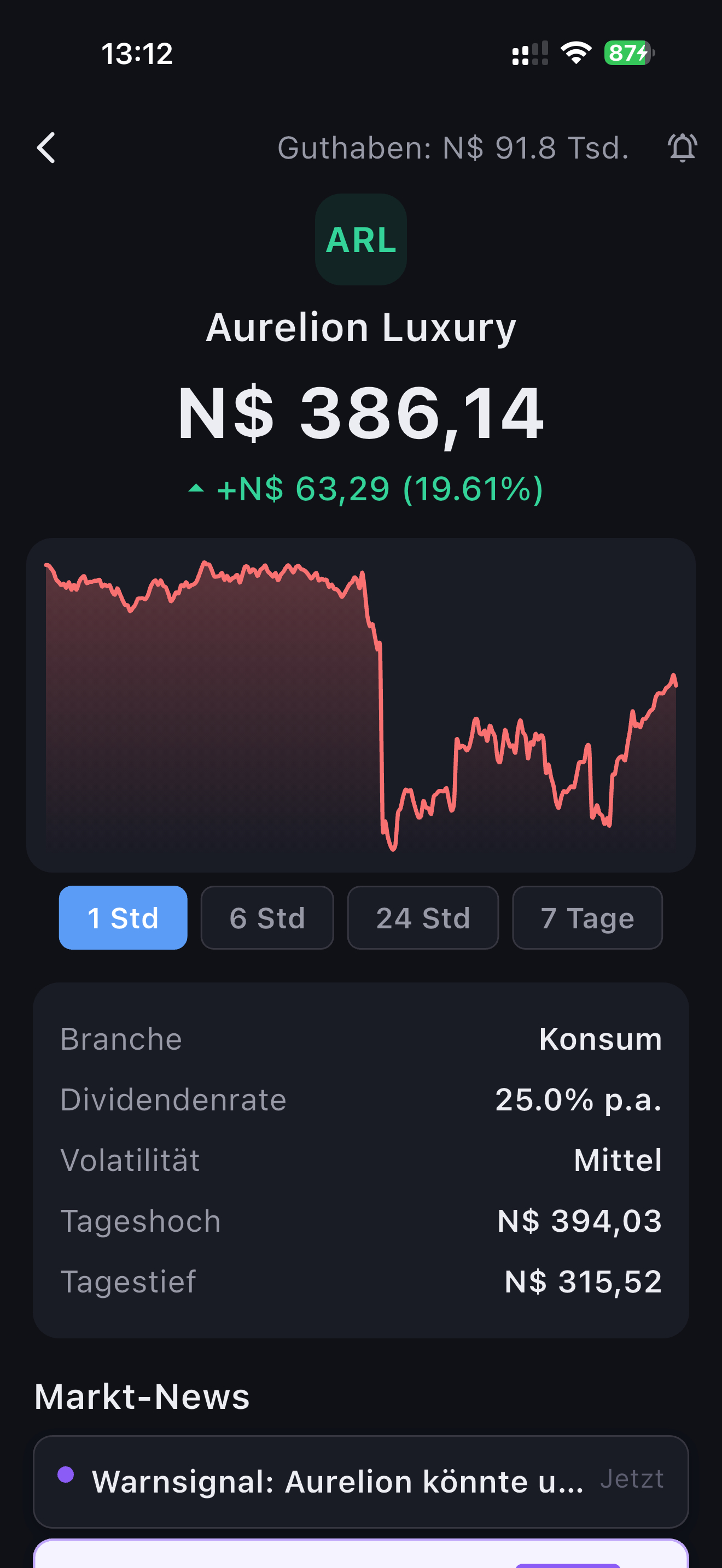Switch to the 24 Std chart view
722x1568 pixels.
[x=422, y=918]
